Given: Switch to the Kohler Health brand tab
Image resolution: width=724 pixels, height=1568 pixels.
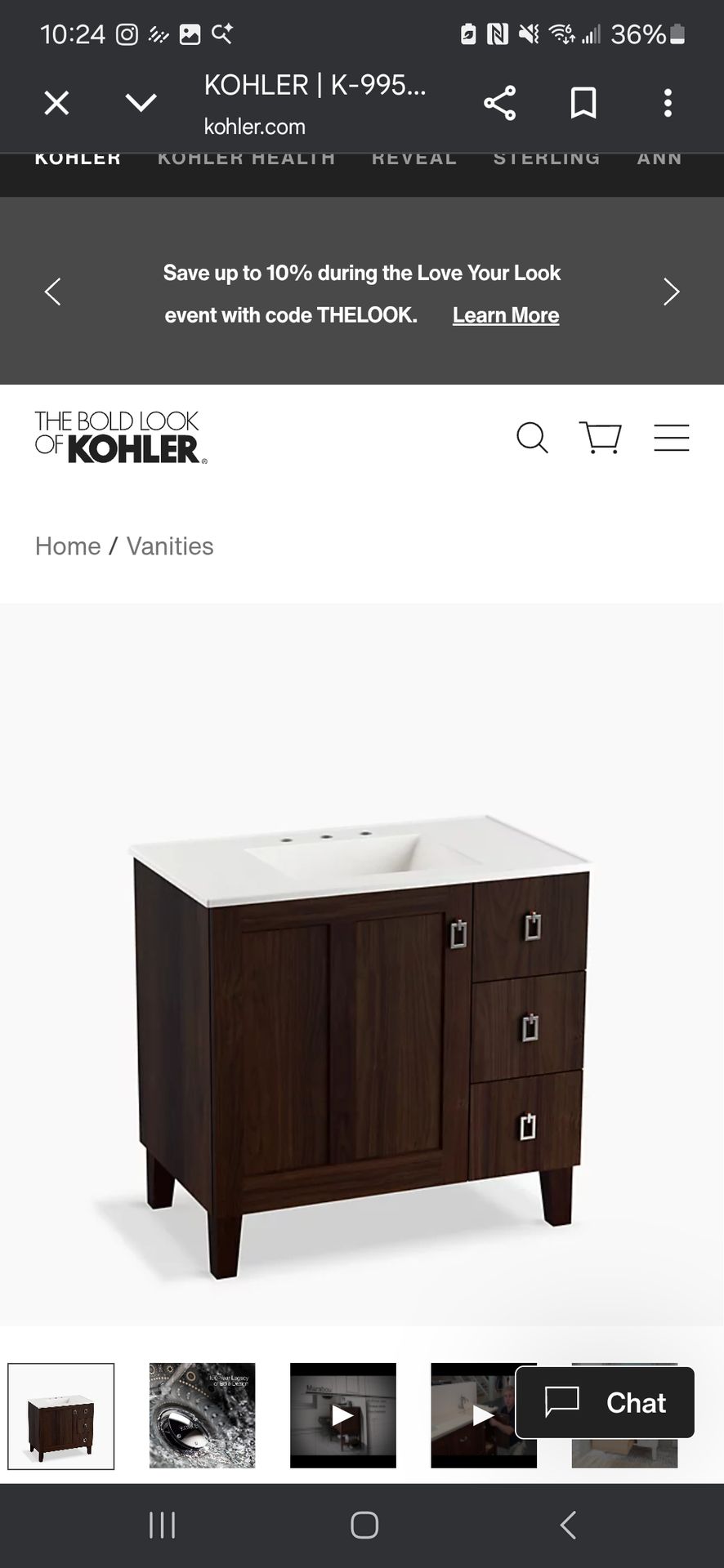Looking at the screenshot, I should 246,158.
